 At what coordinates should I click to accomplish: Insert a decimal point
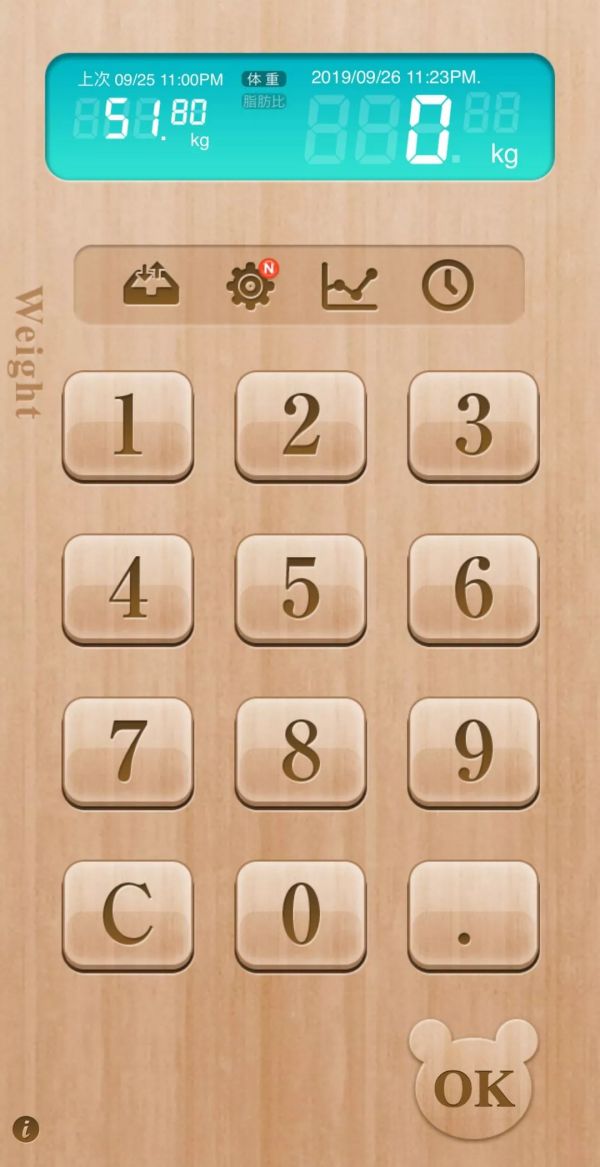pos(473,914)
